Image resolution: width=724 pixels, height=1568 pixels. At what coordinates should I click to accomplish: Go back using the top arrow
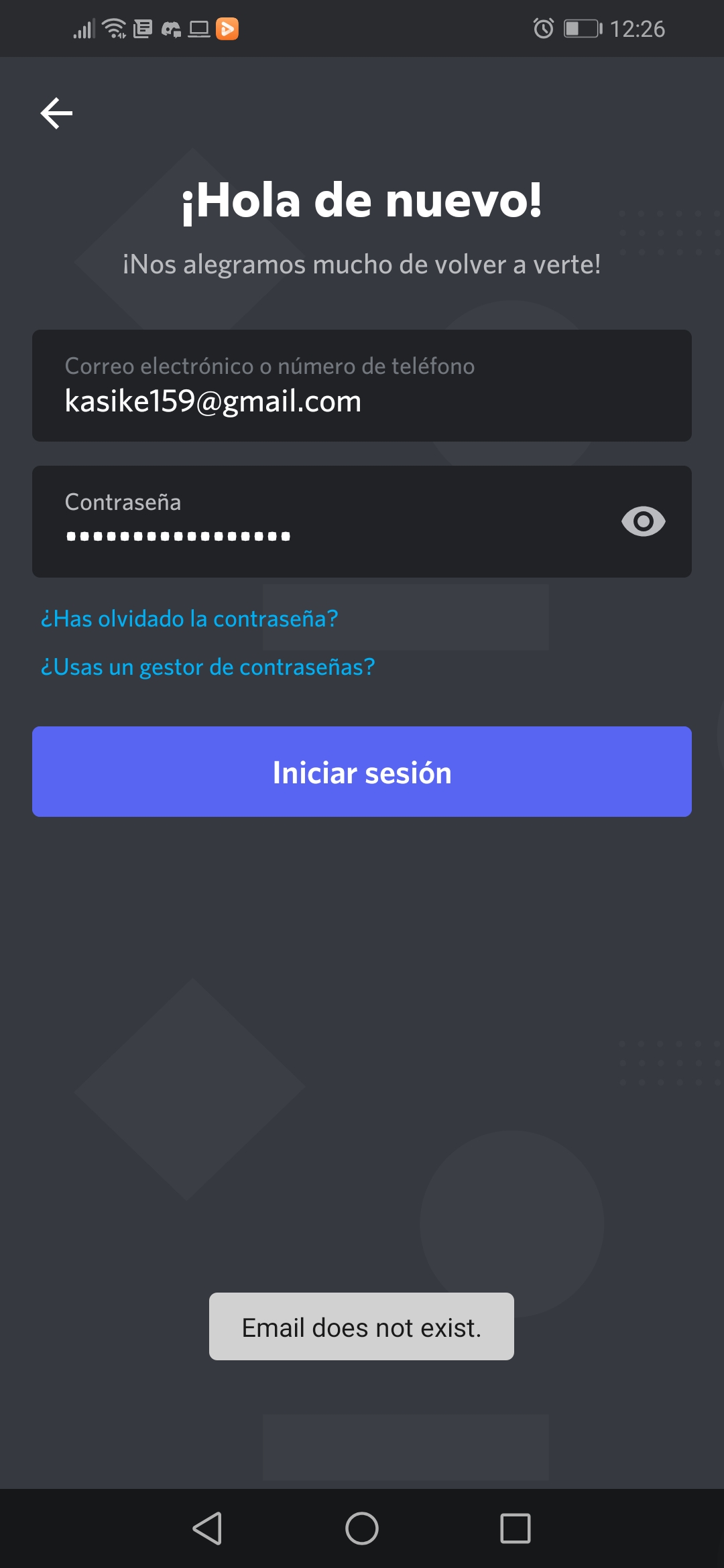(56, 113)
